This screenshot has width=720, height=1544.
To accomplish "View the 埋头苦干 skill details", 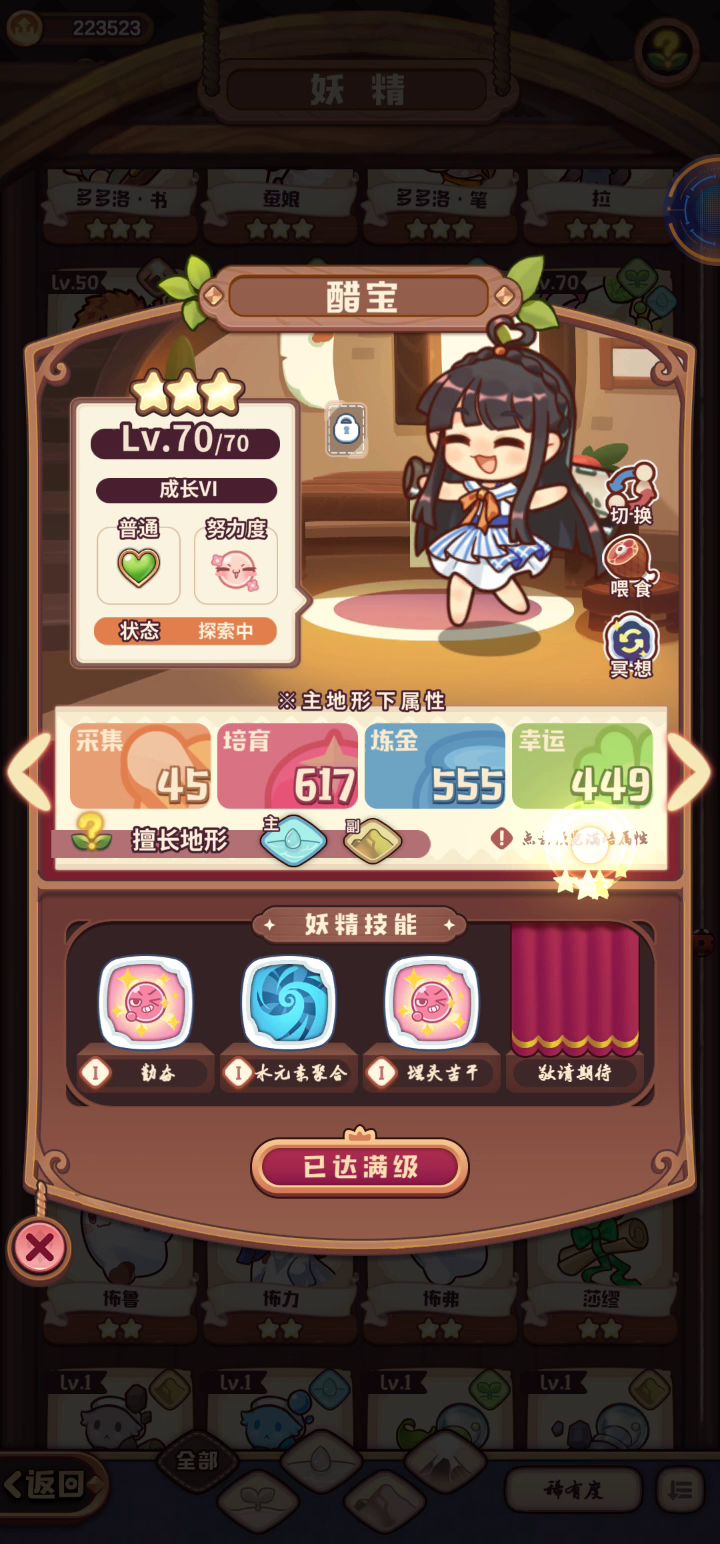I will pyautogui.click(x=432, y=1003).
